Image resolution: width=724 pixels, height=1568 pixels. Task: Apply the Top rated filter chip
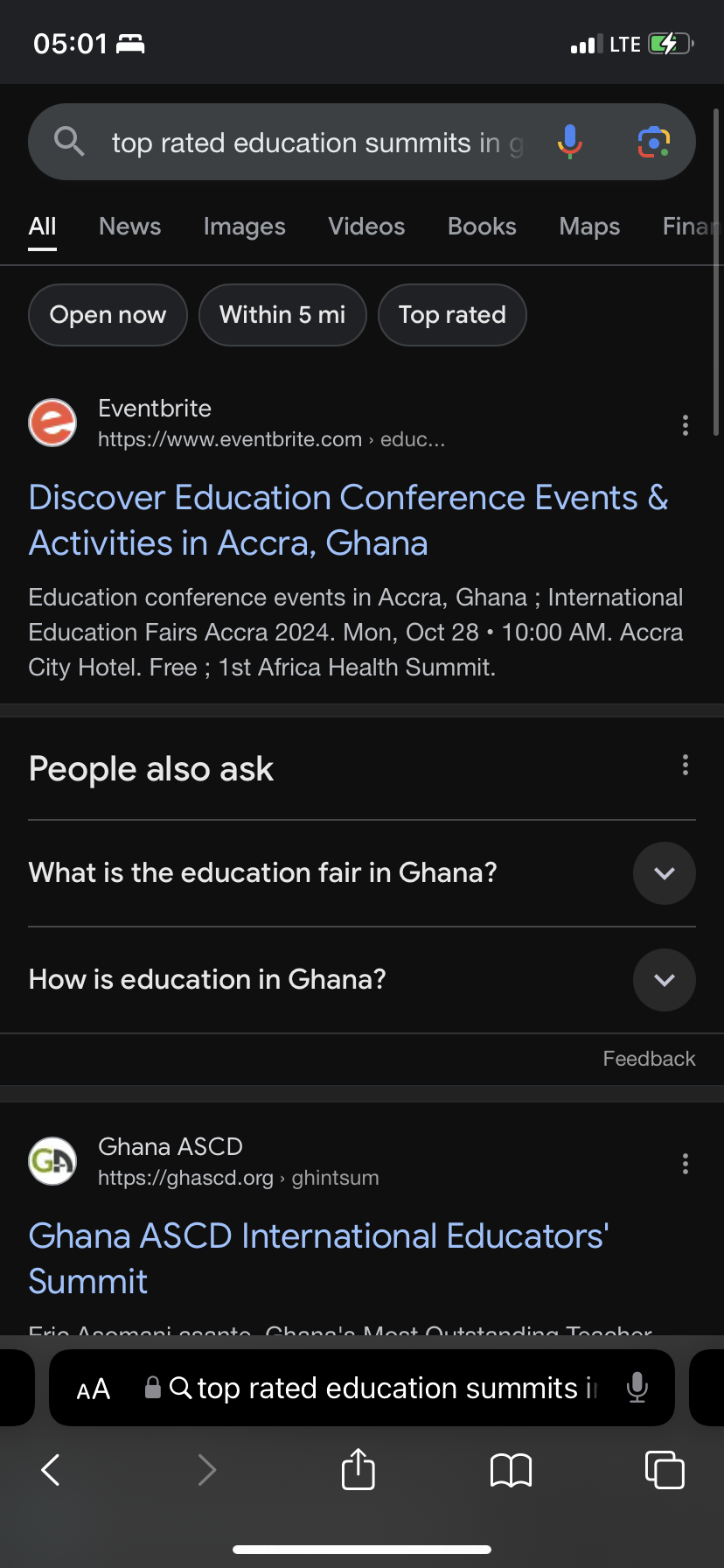[452, 315]
